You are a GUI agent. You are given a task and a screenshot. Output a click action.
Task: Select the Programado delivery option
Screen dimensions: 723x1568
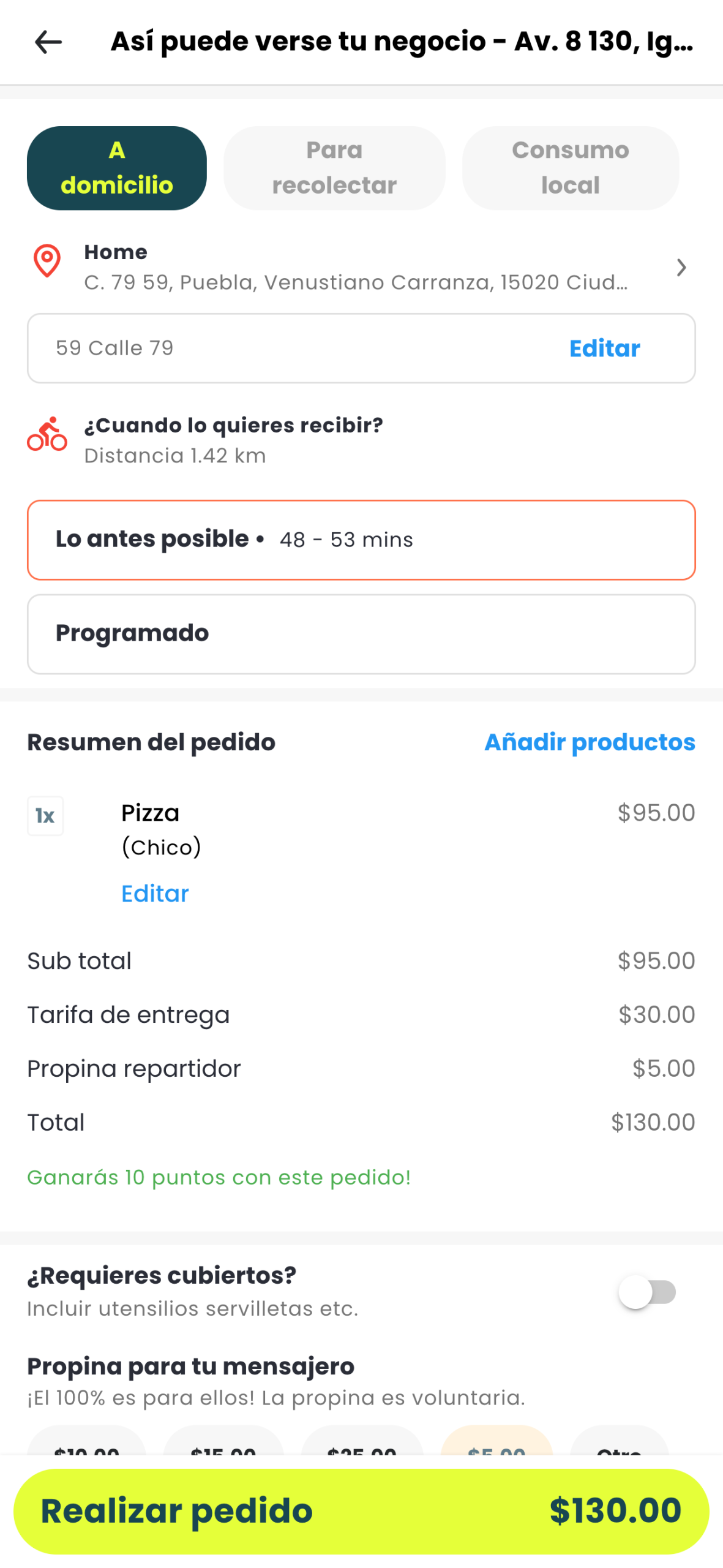pyautogui.click(x=361, y=633)
